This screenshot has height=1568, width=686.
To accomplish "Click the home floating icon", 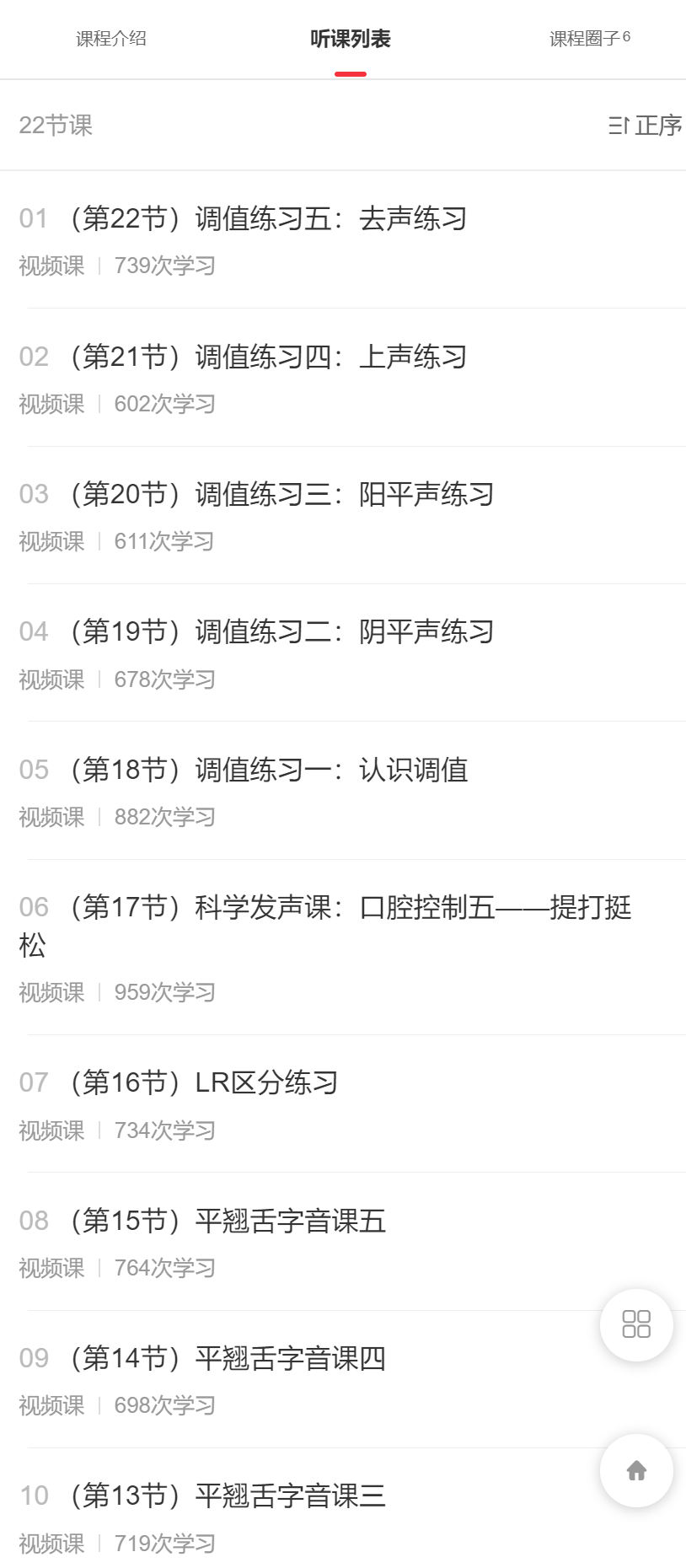I will (x=635, y=1470).
